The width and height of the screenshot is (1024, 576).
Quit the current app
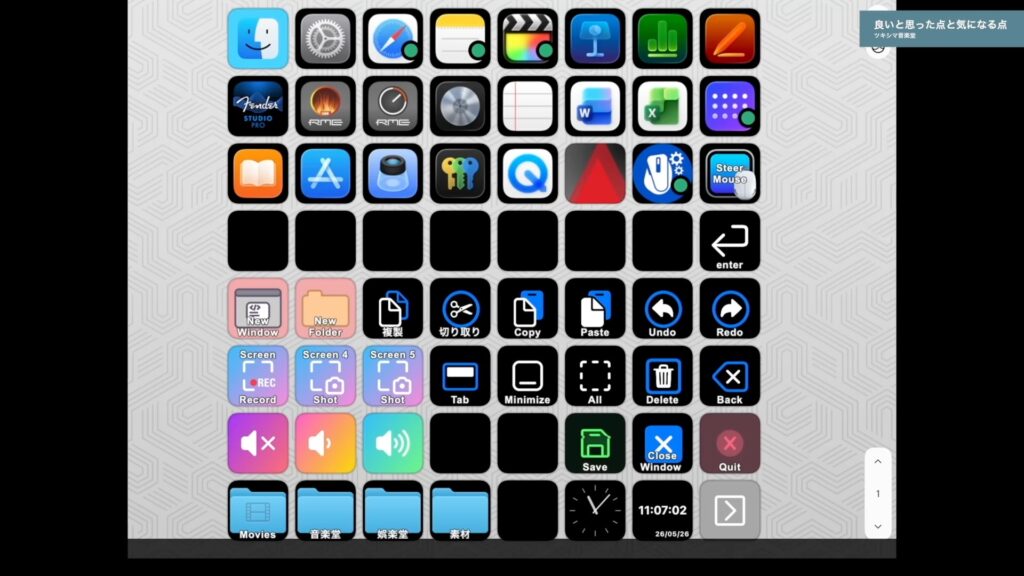click(729, 443)
